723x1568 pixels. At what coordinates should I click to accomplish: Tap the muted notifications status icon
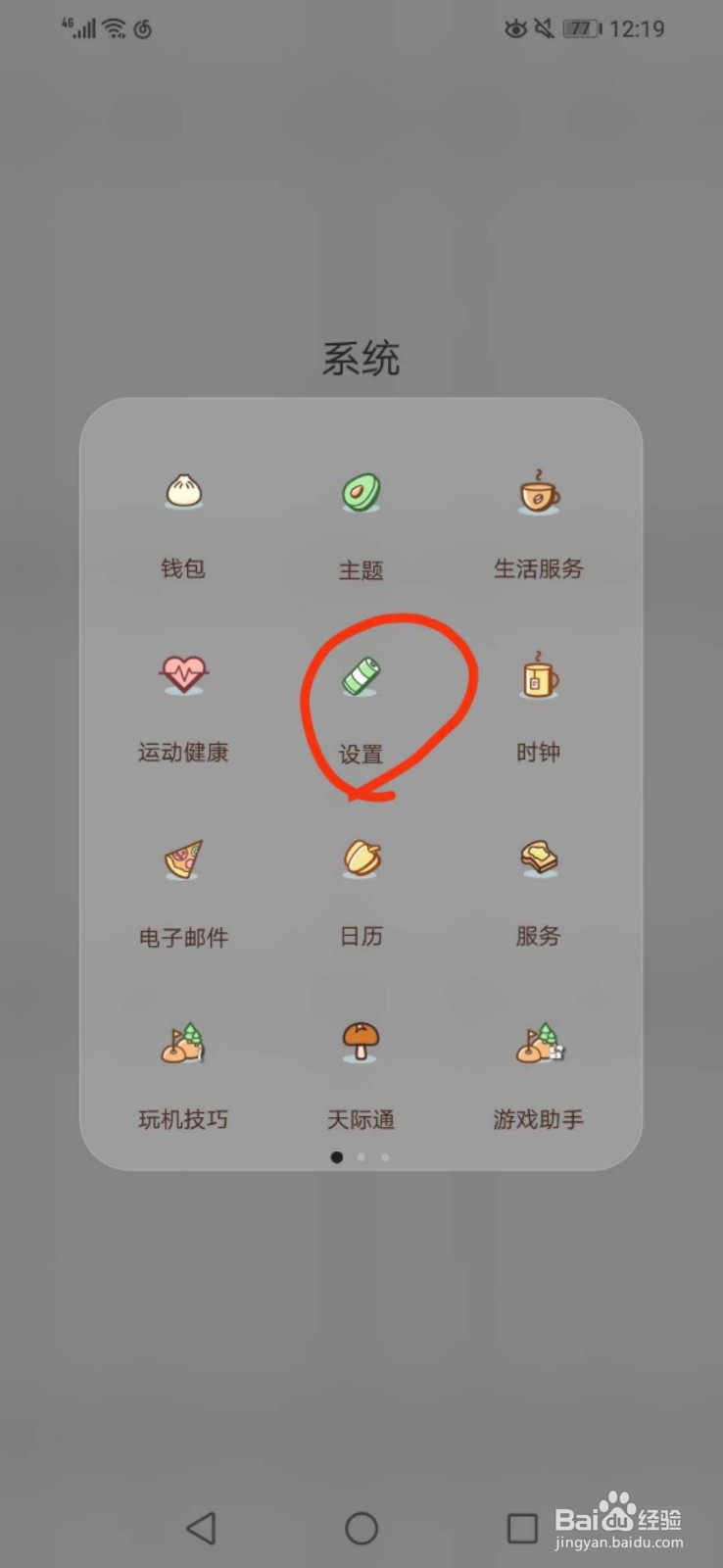pos(545,29)
